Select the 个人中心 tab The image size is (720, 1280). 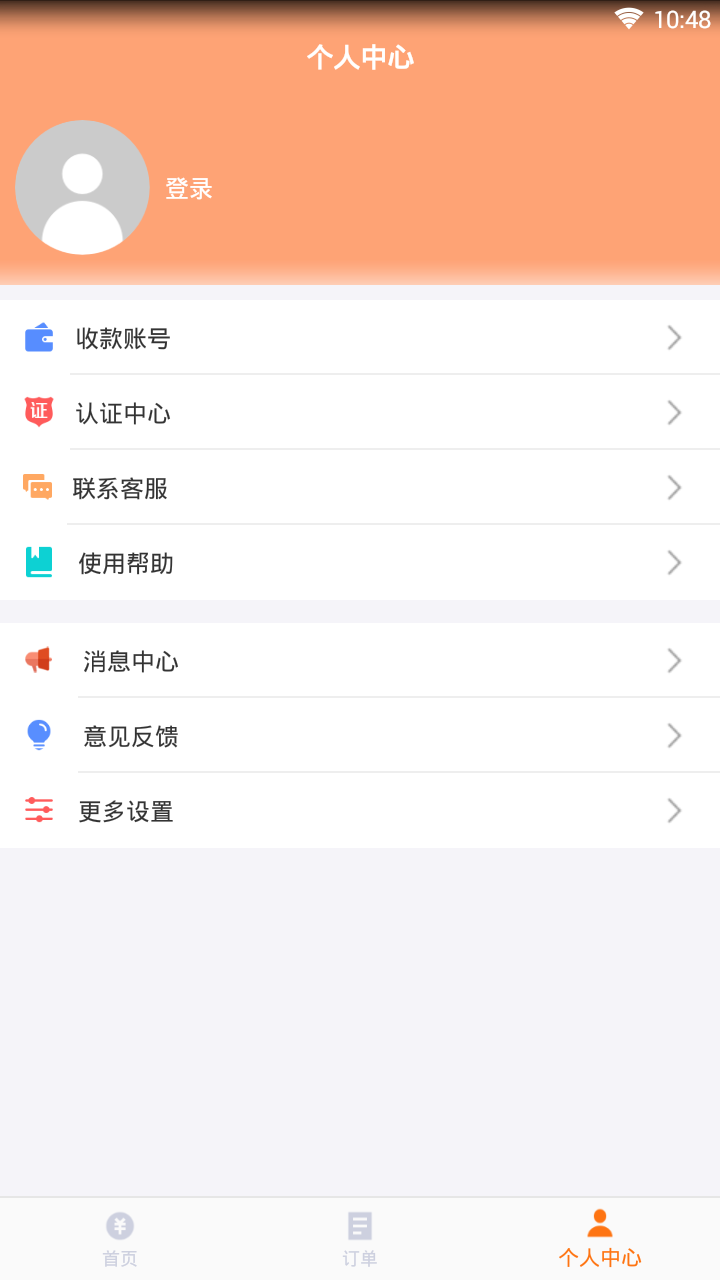tap(600, 1239)
